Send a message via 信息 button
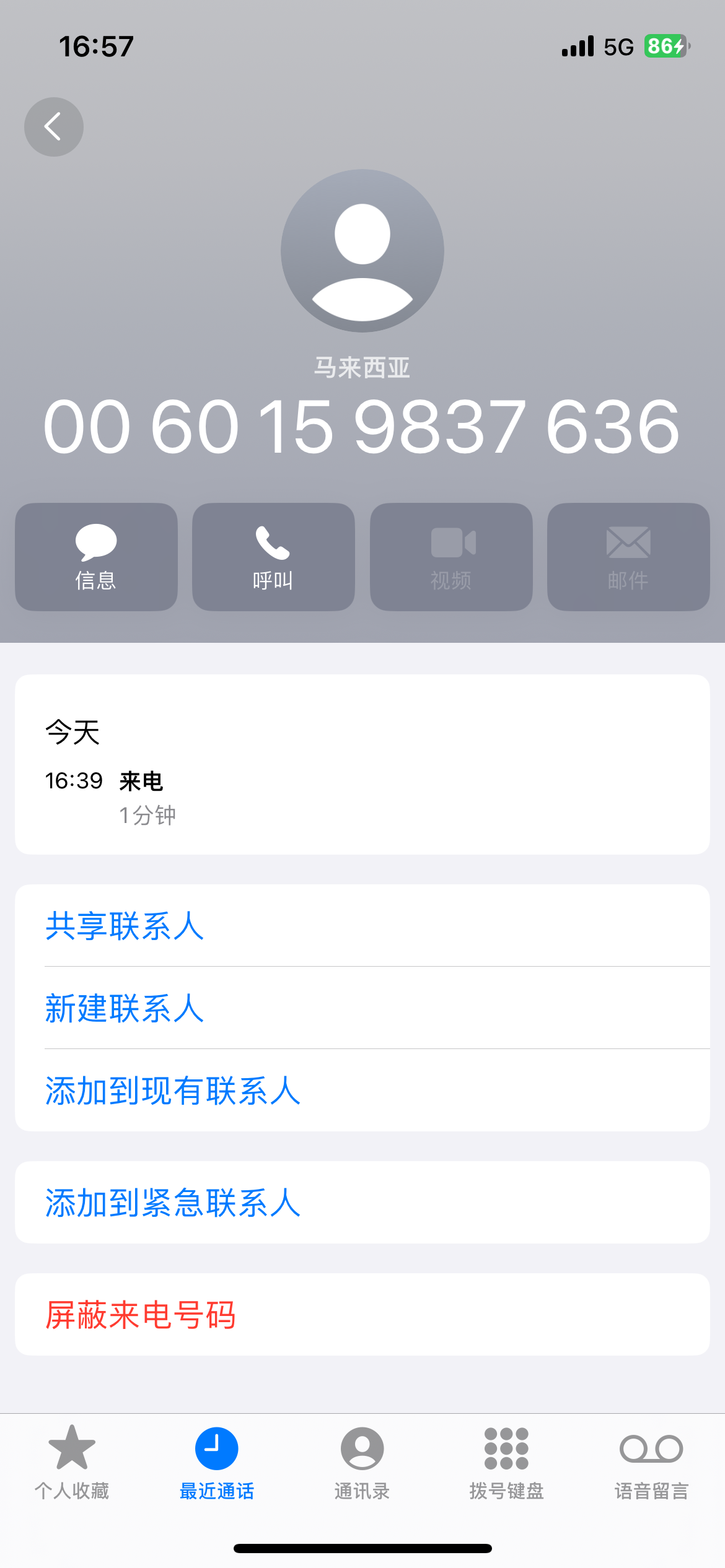 tap(96, 557)
